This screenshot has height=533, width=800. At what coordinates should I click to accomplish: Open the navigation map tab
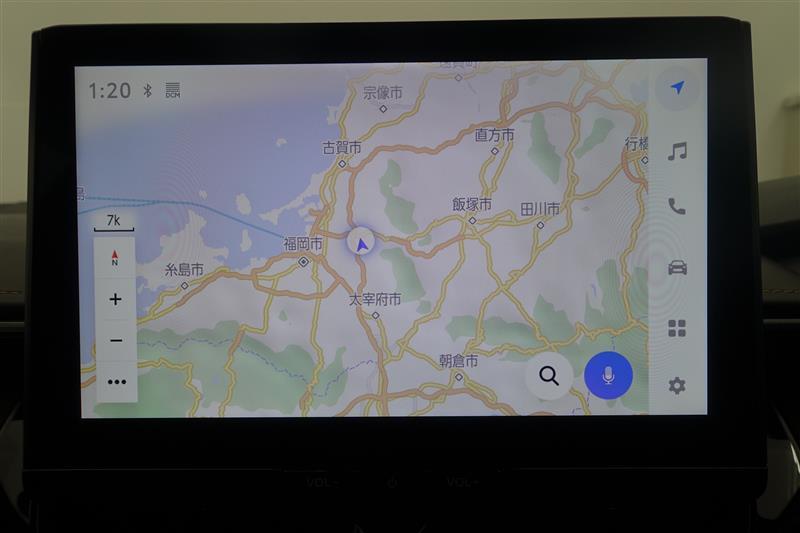coord(677,88)
